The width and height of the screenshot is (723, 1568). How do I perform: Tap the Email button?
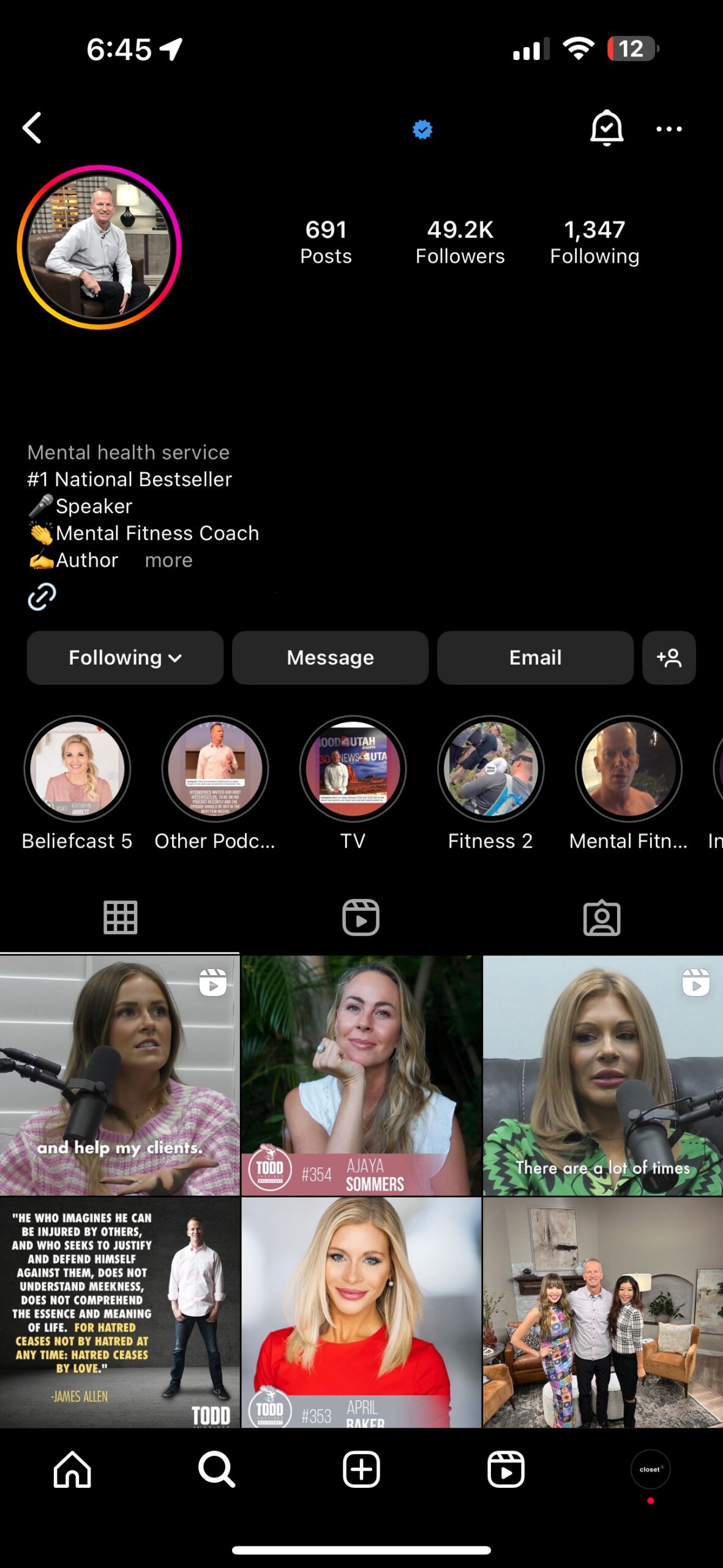tap(535, 658)
